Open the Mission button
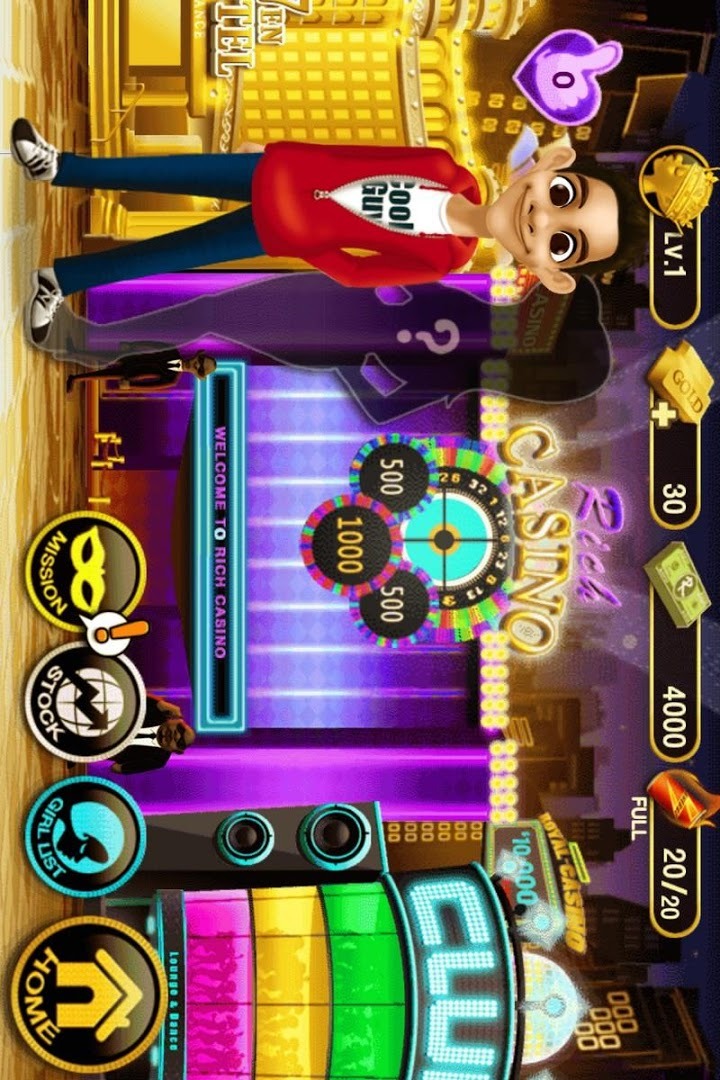The image size is (720, 1080). click(83, 572)
